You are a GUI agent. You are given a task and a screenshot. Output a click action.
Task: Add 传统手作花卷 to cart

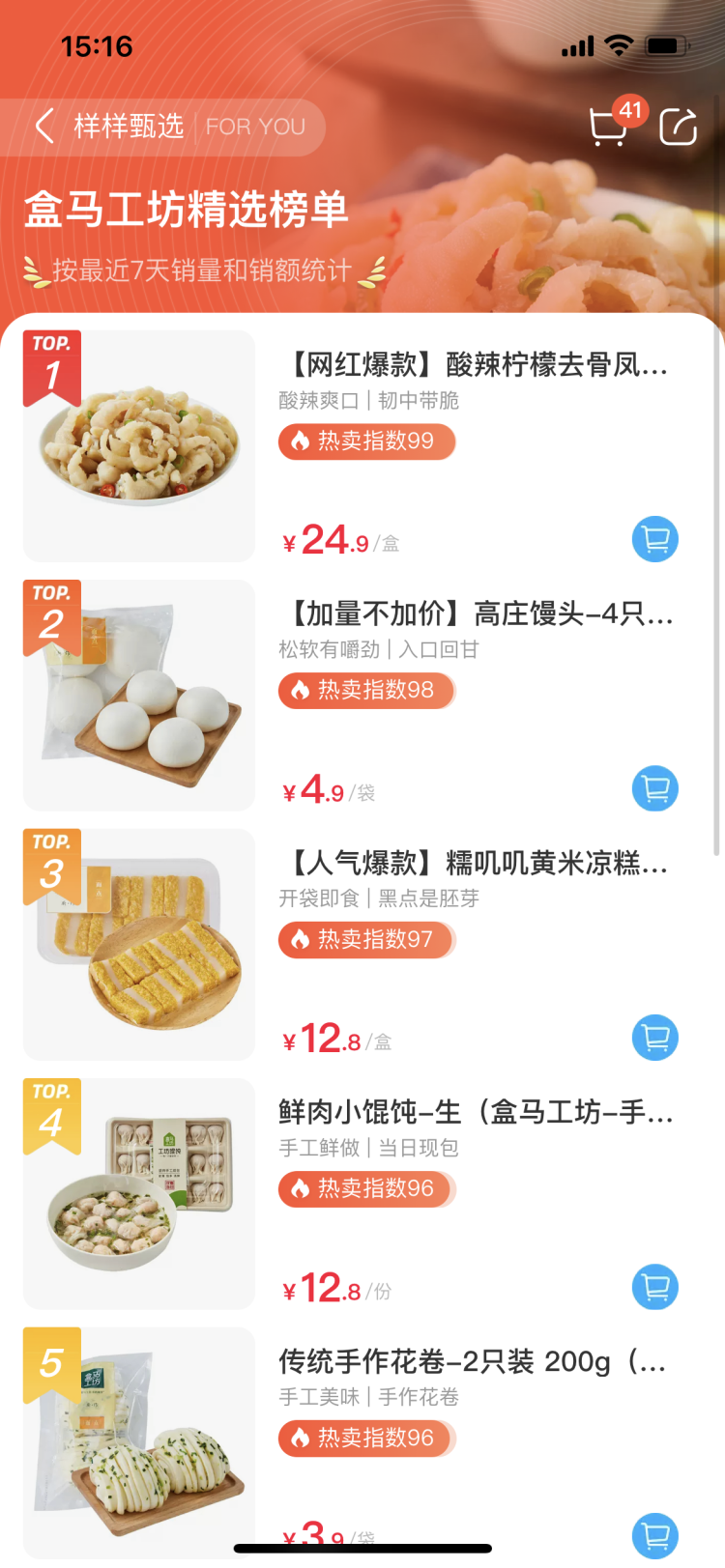[x=655, y=1534]
